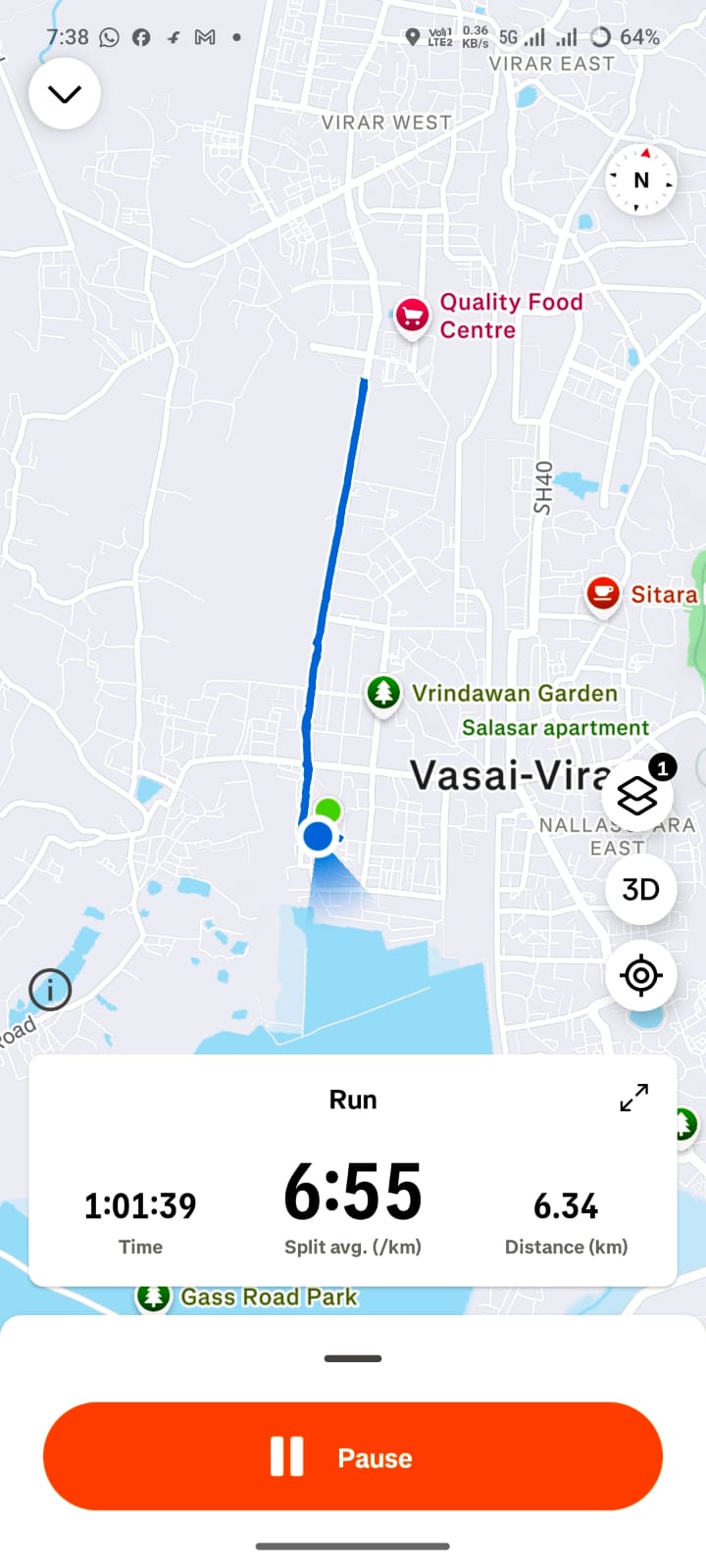Screen dimensions: 706x1568
Task: Select the Vrindawan Garden map pin
Action: pos(383,693)
